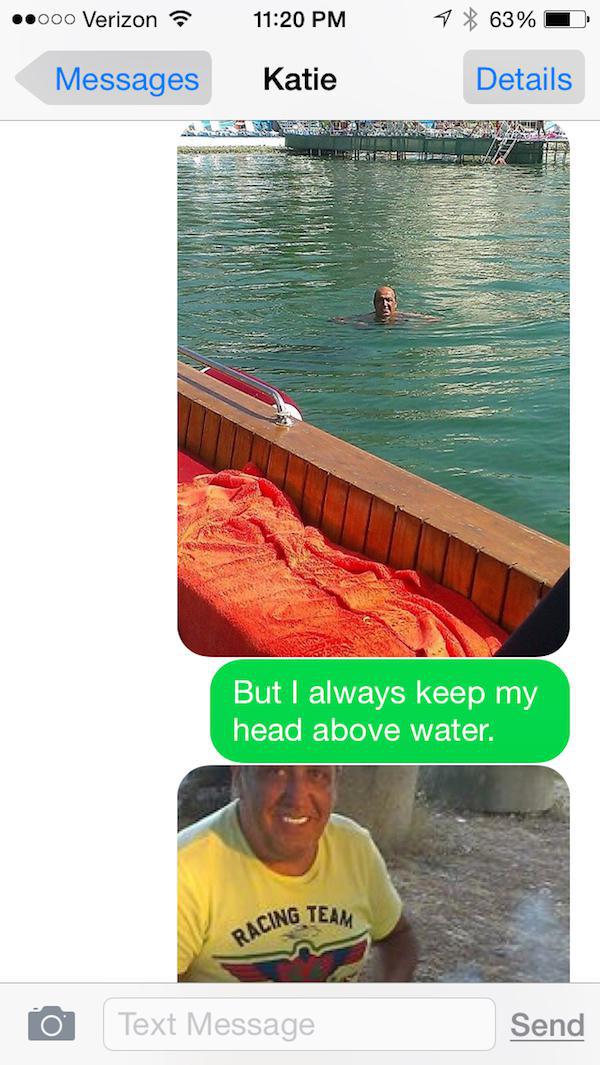Go back to Messages list
Image resolution: width=600 pixels, height=1065 pixels.
point(115,79)
